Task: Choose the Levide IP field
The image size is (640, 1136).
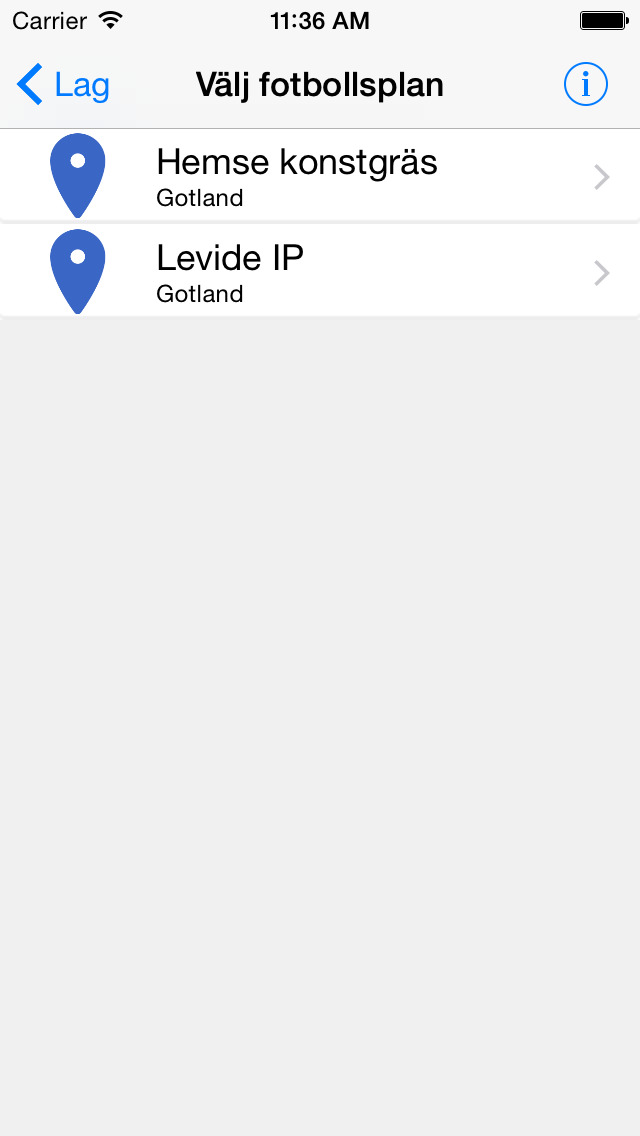Action: pos(320,271)
